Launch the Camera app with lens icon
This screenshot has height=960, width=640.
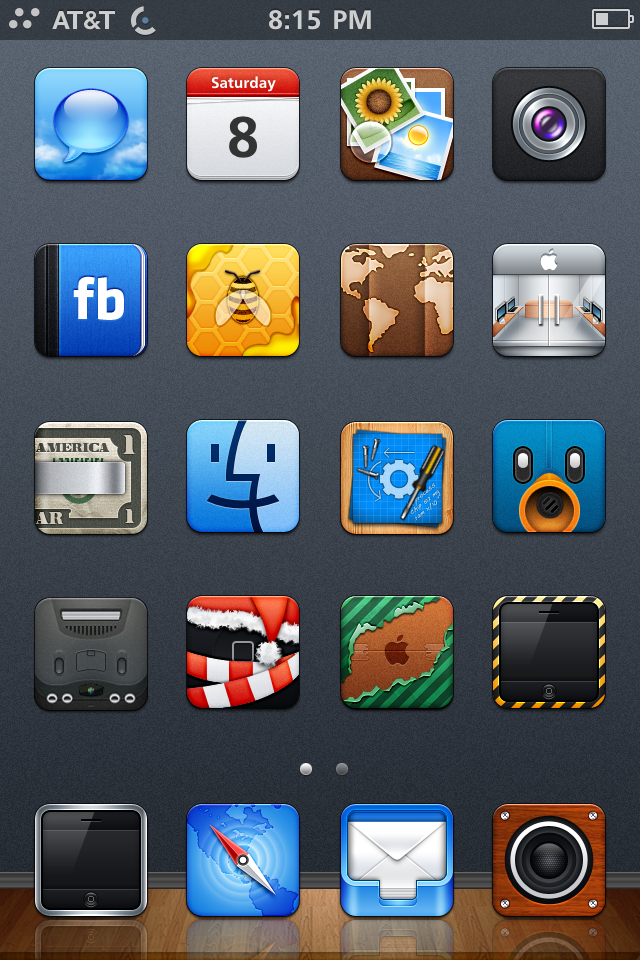(549, 124)
